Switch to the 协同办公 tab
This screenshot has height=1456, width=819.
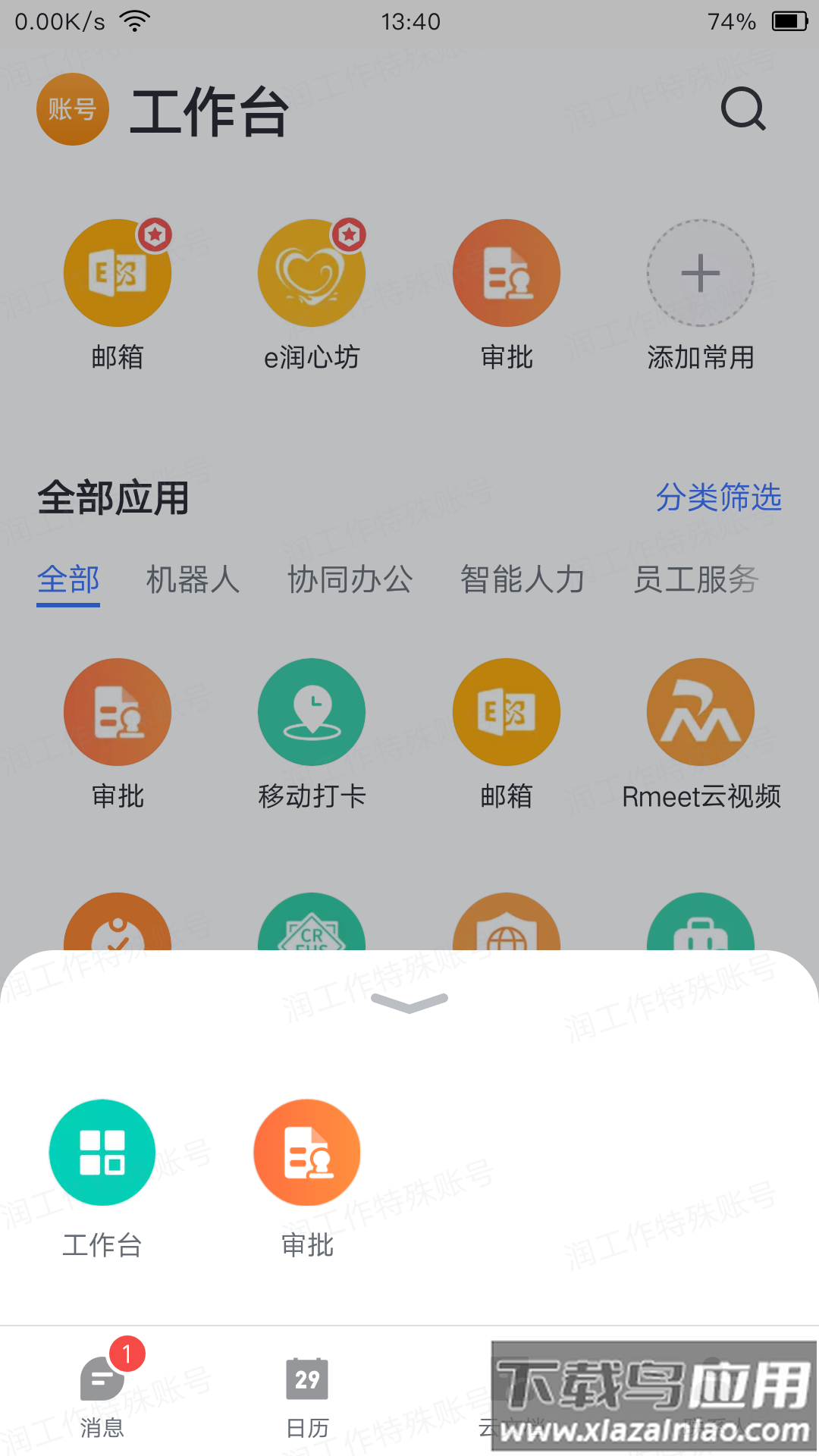350,580
